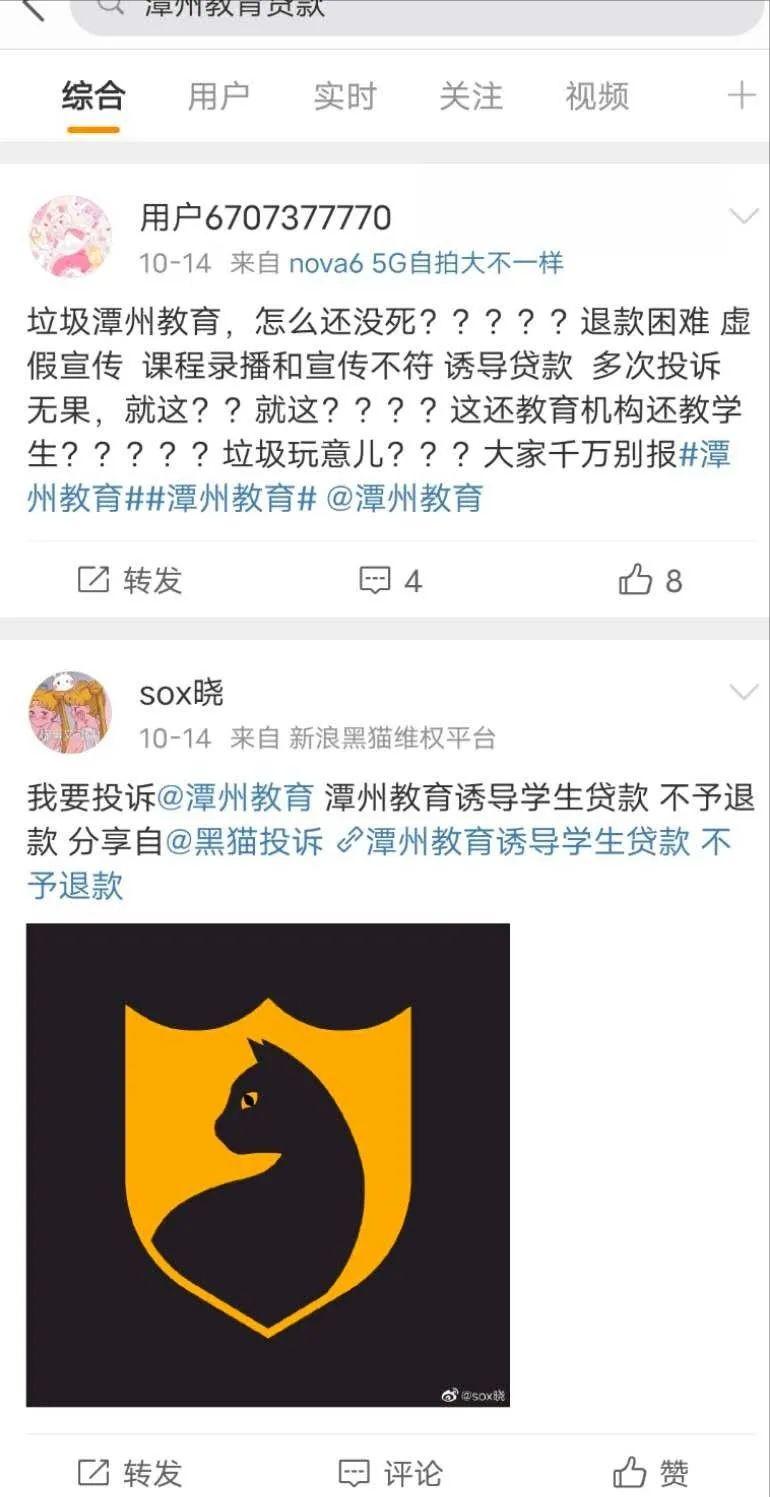Open the plus button next to the tabs

click(x=741, y=95)
